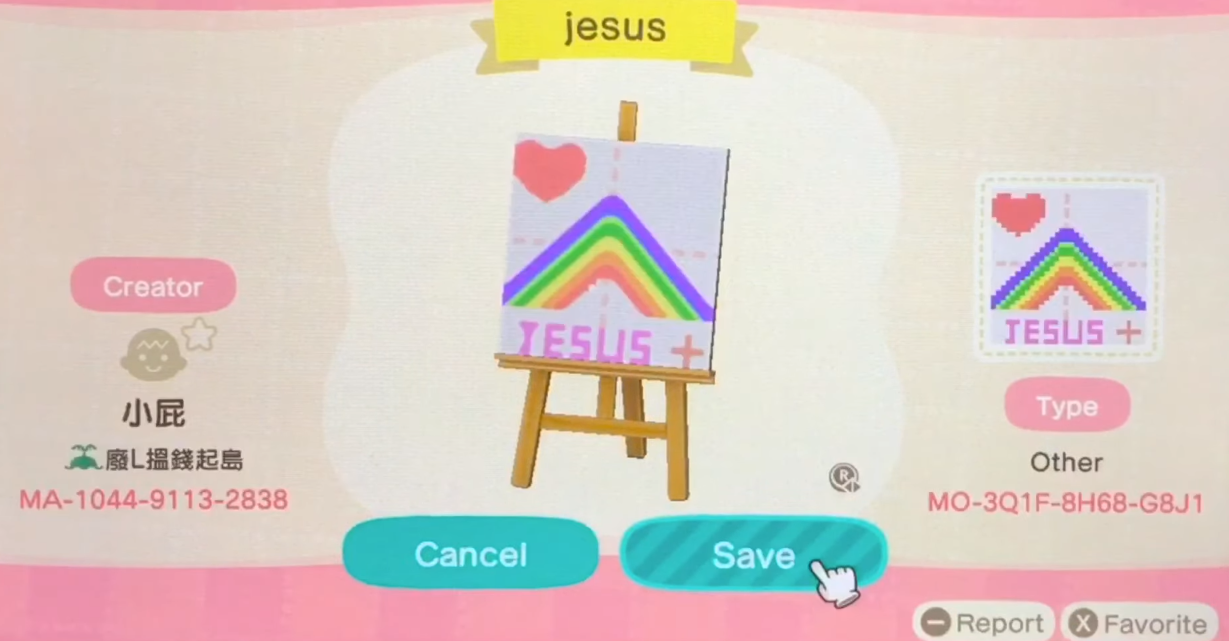Rotate the easel preview

coord(844,478)
